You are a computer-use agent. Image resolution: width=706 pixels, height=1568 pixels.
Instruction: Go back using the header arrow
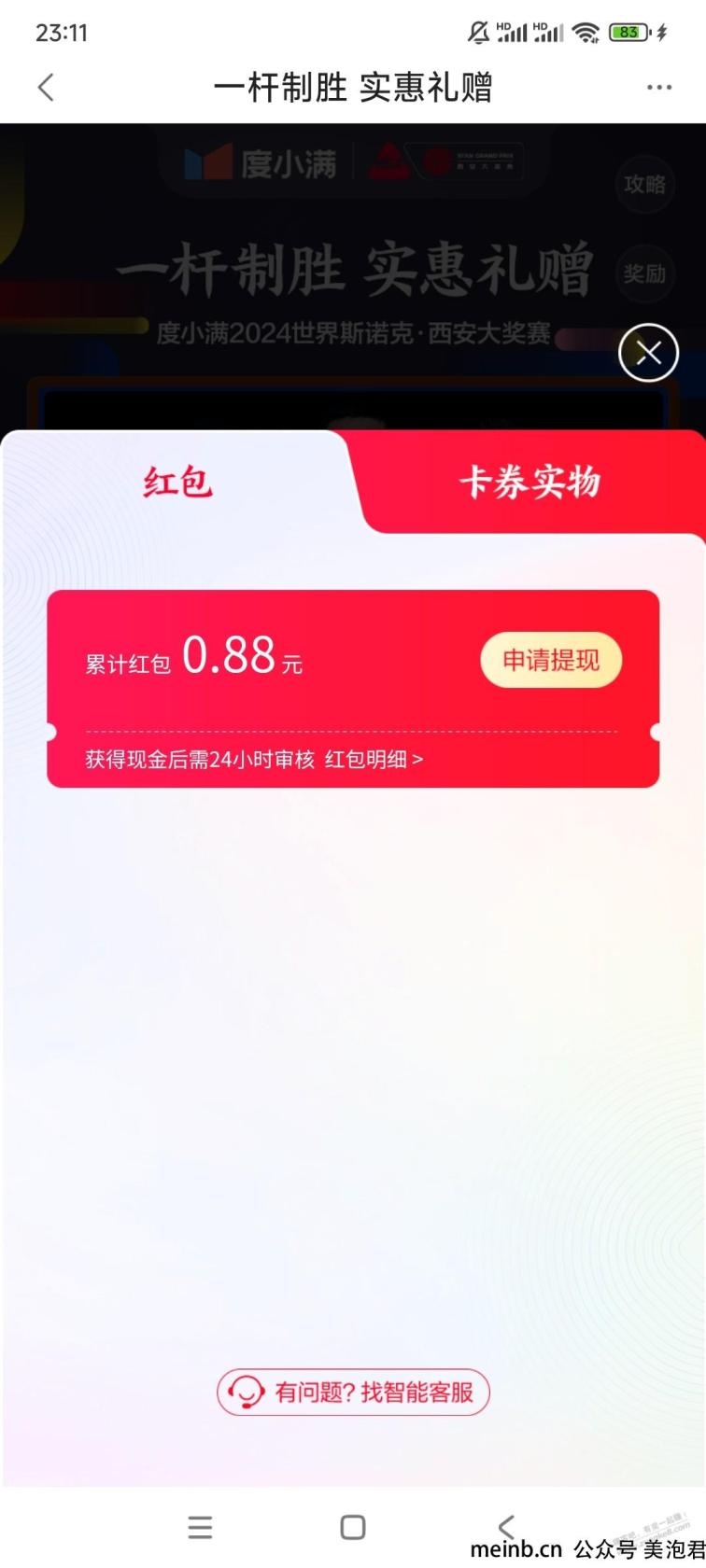coord(46,88)
